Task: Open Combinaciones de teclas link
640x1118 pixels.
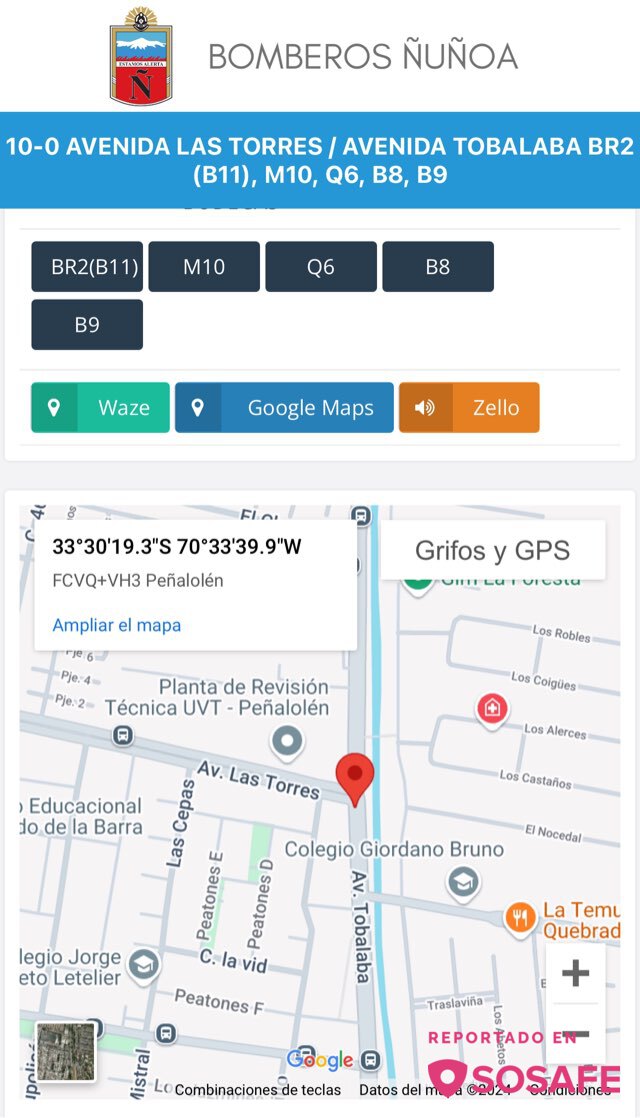Action: click(258, 1089)
